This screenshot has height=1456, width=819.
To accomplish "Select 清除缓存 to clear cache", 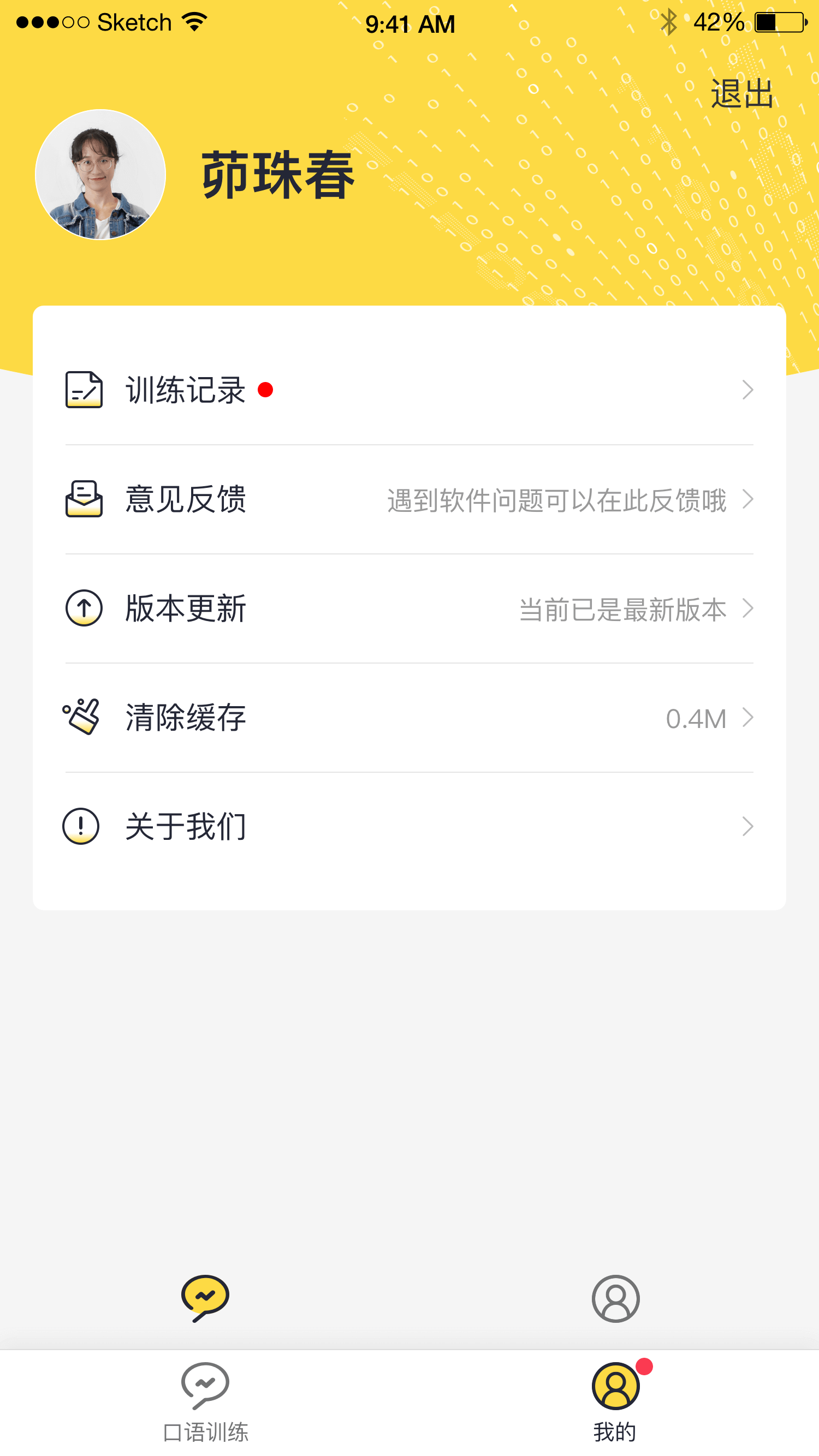I will click(409, 718).
